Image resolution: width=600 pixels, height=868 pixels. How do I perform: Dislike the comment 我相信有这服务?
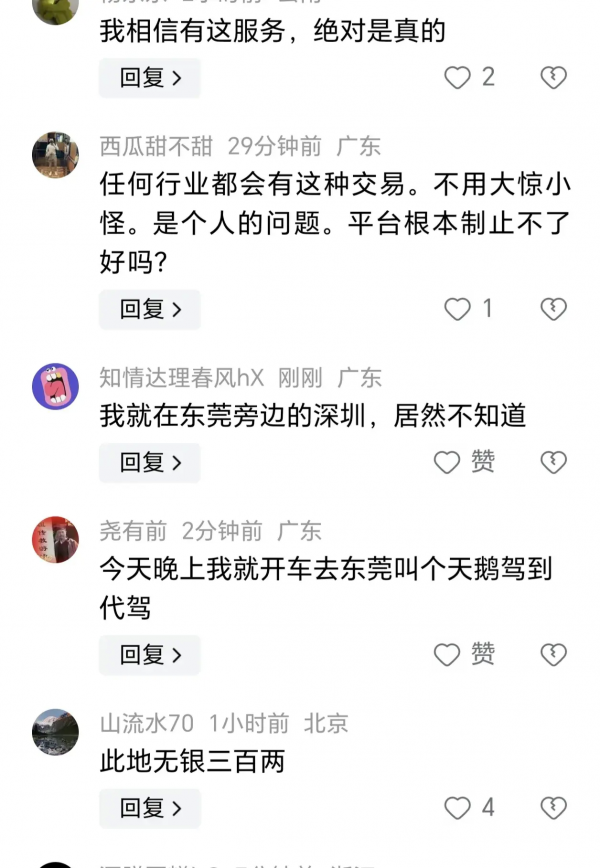[553, 78]
